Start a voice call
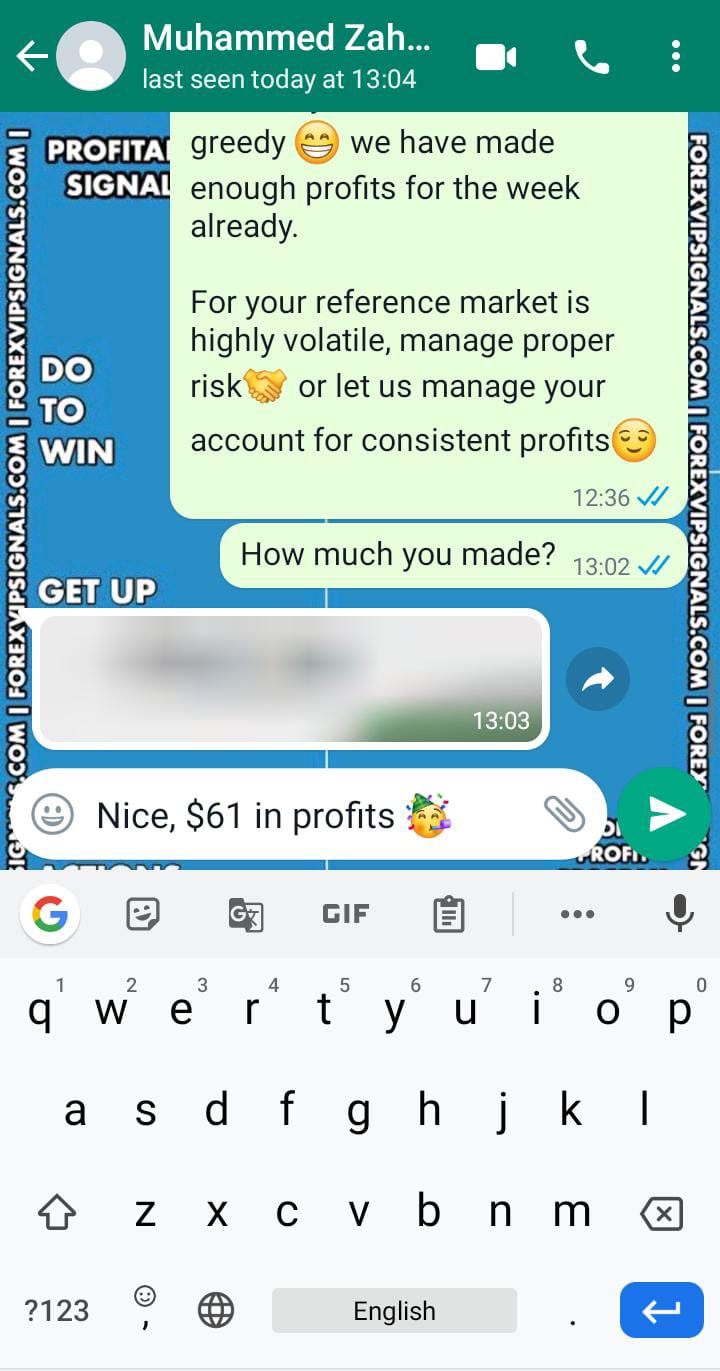 [x=592, y=57]
